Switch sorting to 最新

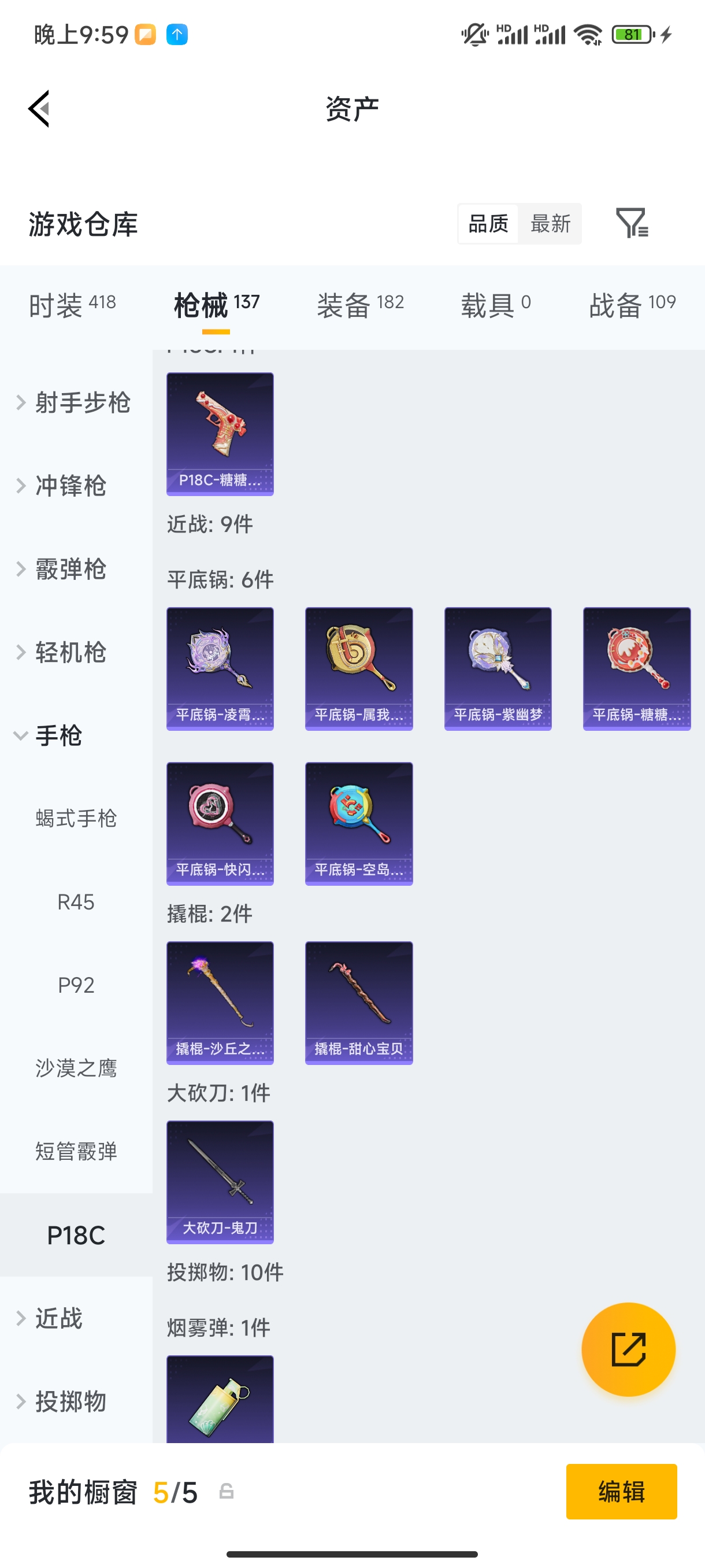pyautogui.click(x=550, y=223)
